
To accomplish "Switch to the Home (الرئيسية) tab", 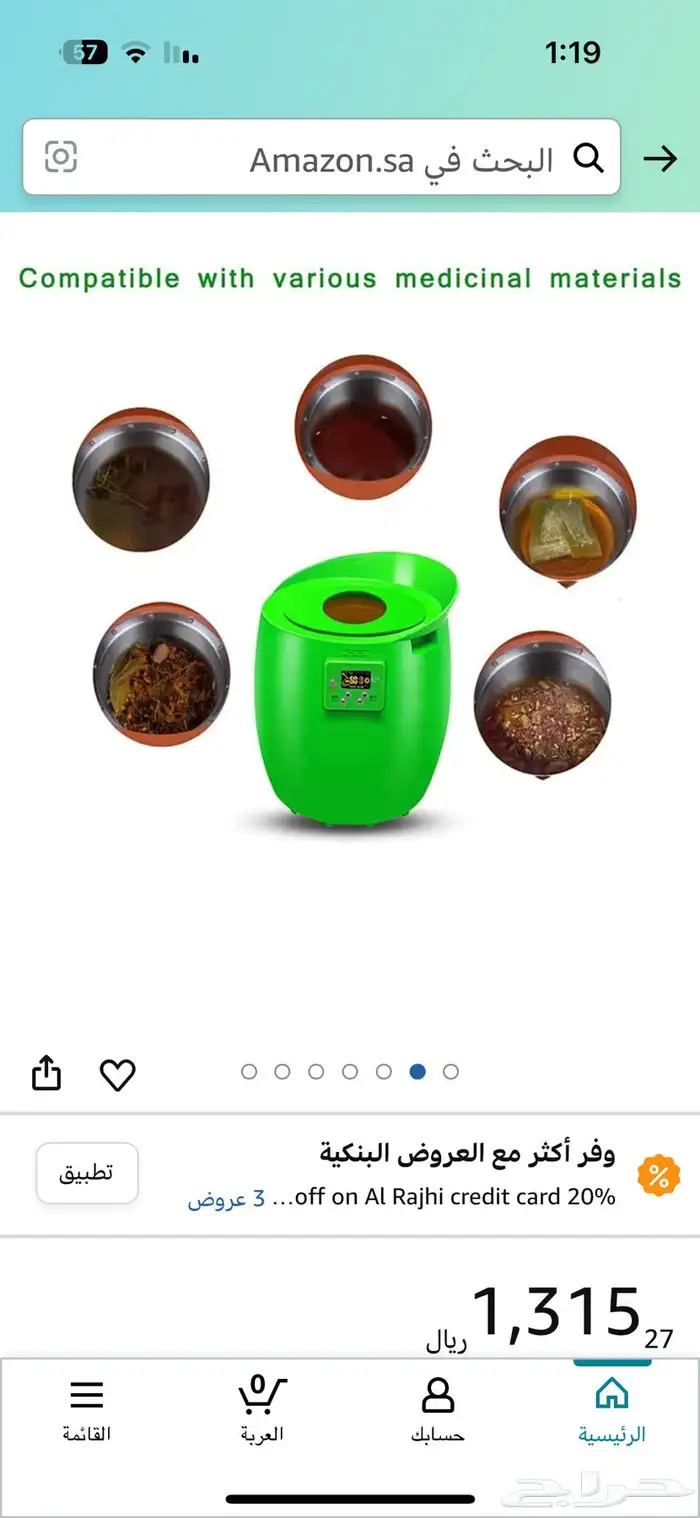I will (x=612, y=1410).
